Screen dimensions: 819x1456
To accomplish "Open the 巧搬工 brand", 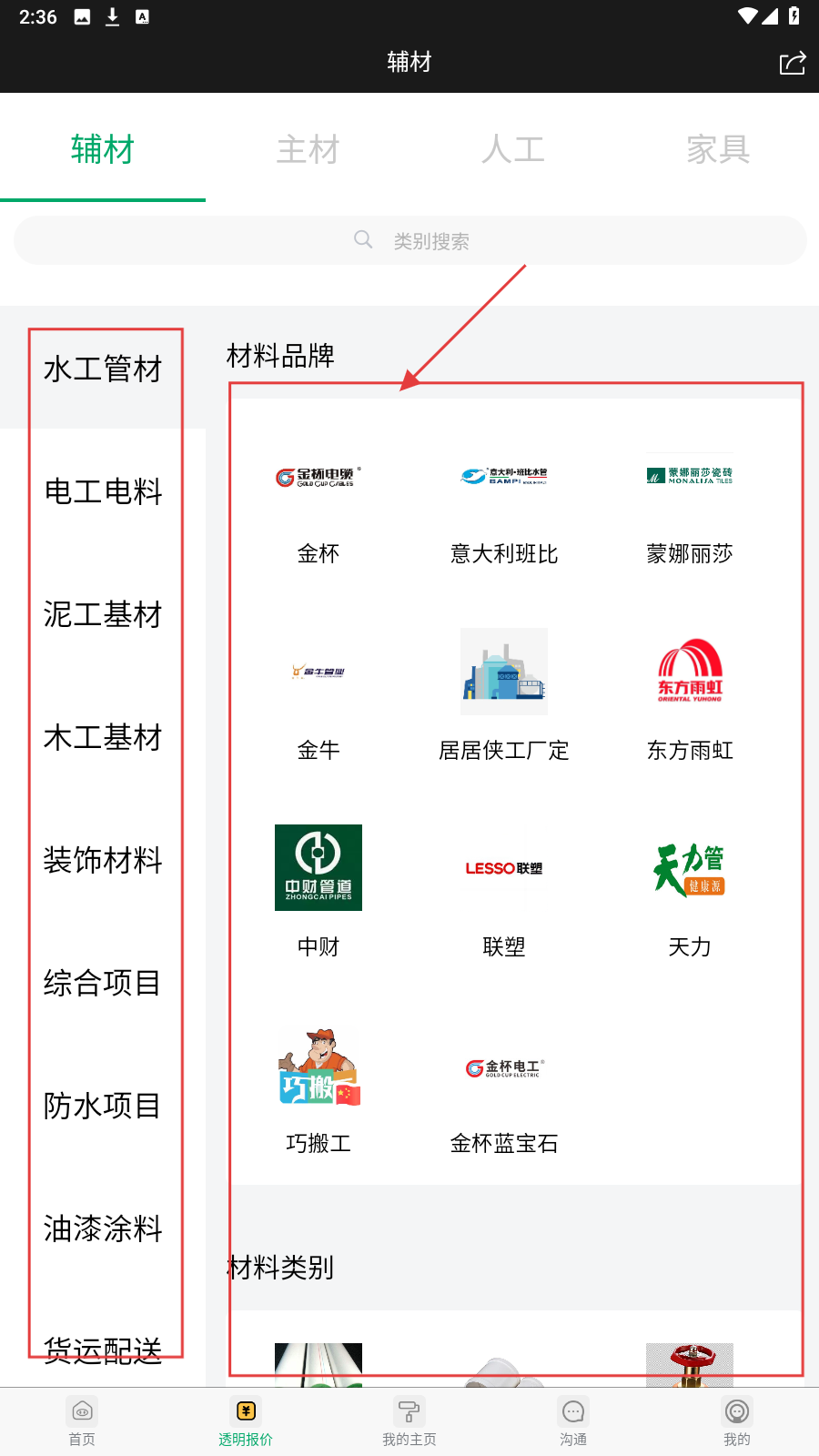I will (318, 1087).
